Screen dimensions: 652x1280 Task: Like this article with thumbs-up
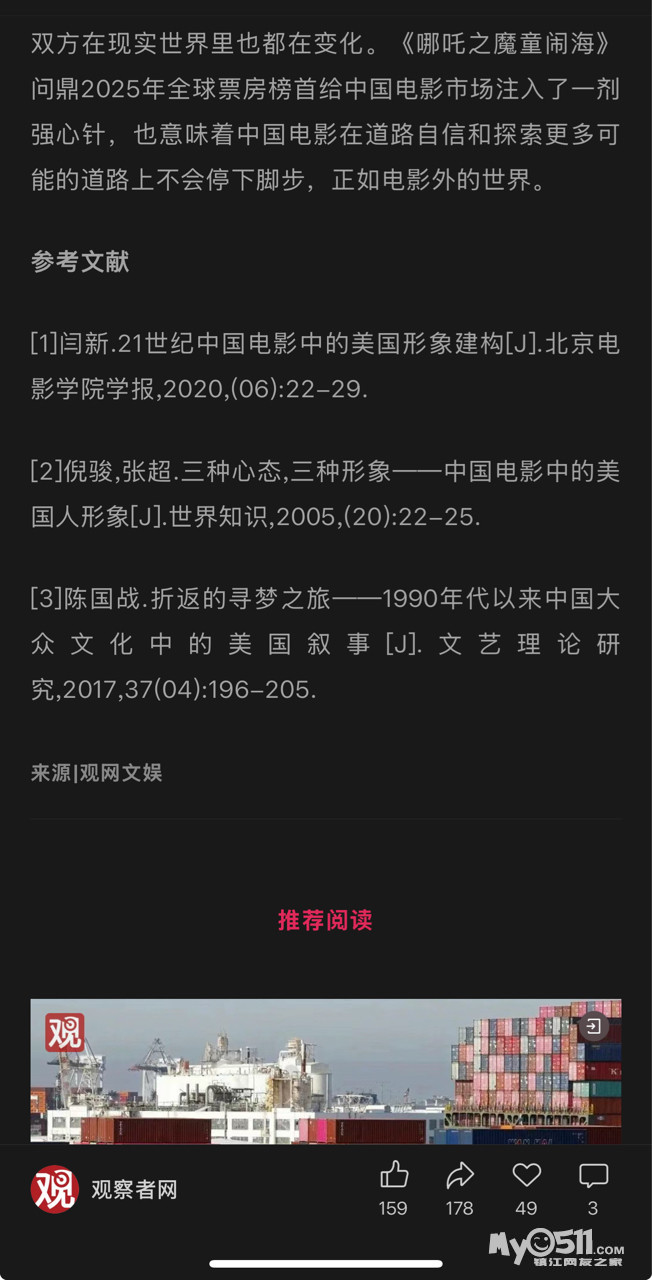[394, 1176]
